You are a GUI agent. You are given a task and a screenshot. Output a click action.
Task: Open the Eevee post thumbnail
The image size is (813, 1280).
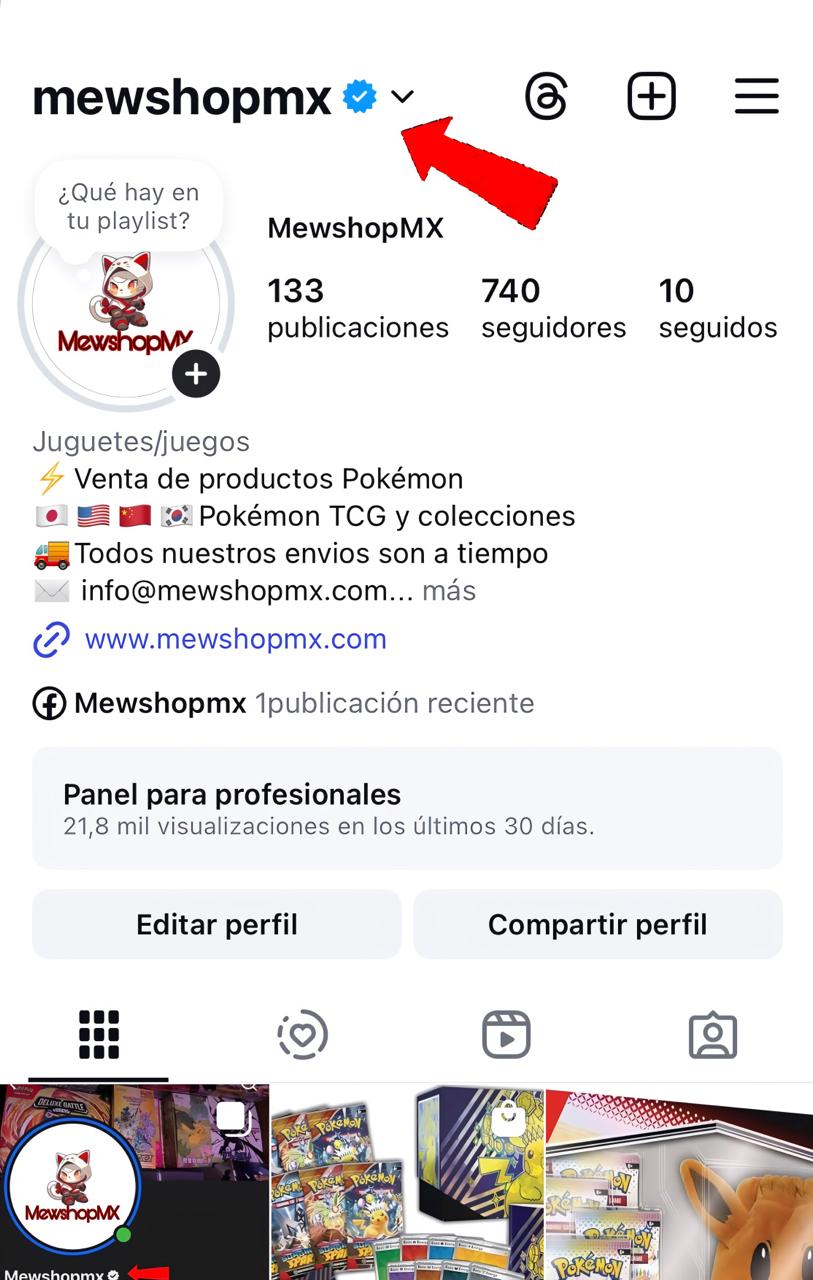click(x=680, y=1185)
